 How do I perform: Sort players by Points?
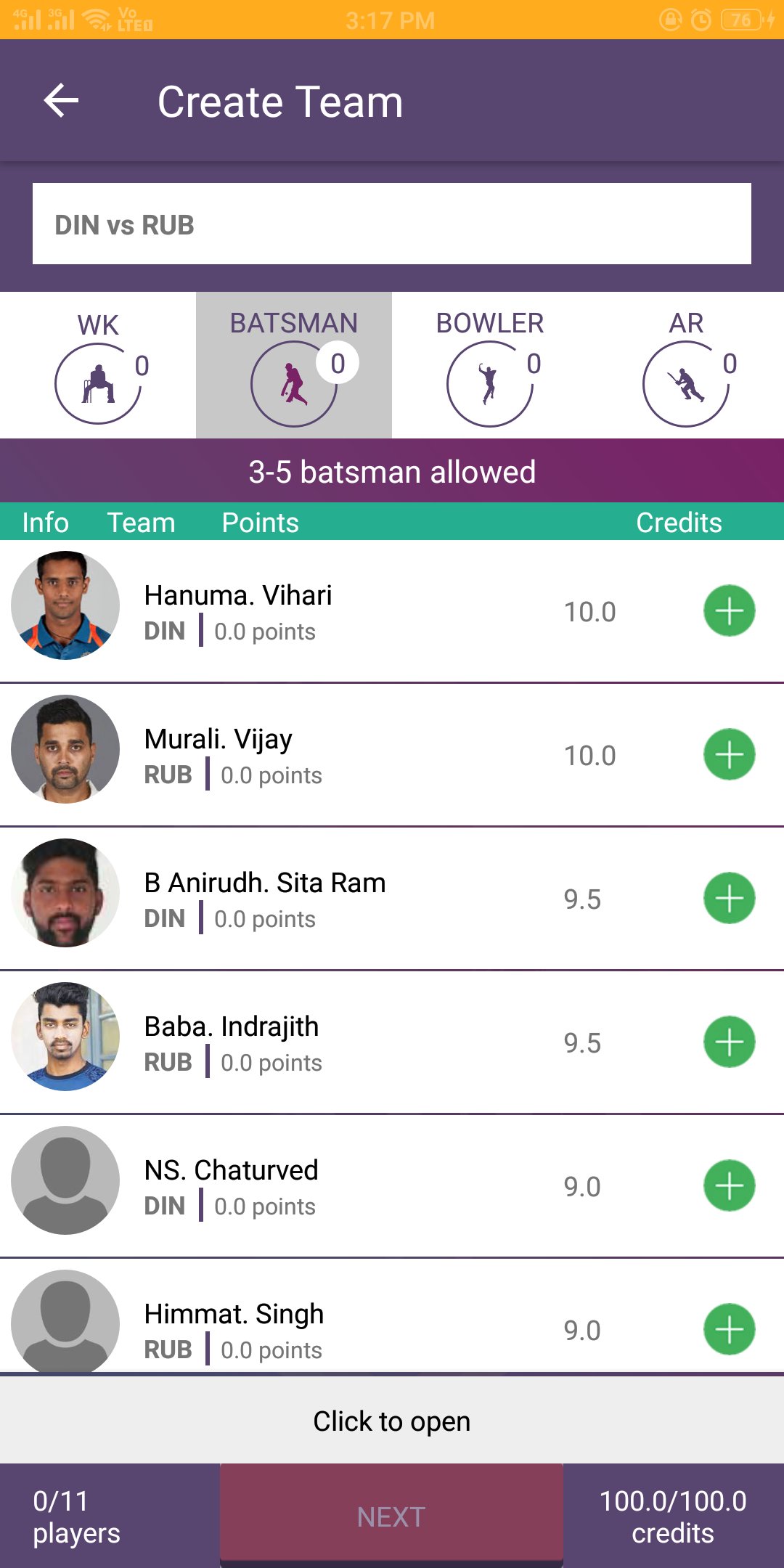click(x=260, y=522)
